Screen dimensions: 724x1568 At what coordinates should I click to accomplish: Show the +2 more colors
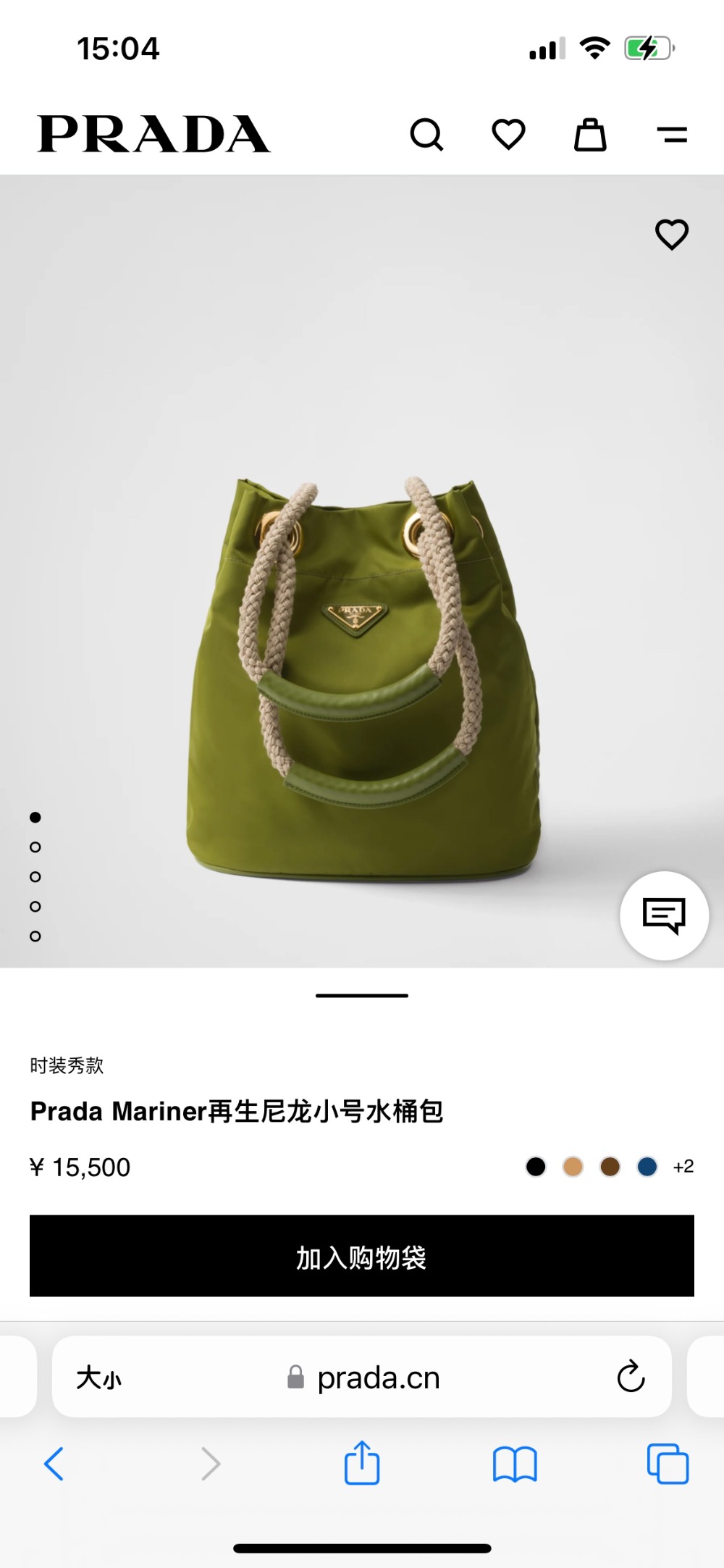(683, 1167)
